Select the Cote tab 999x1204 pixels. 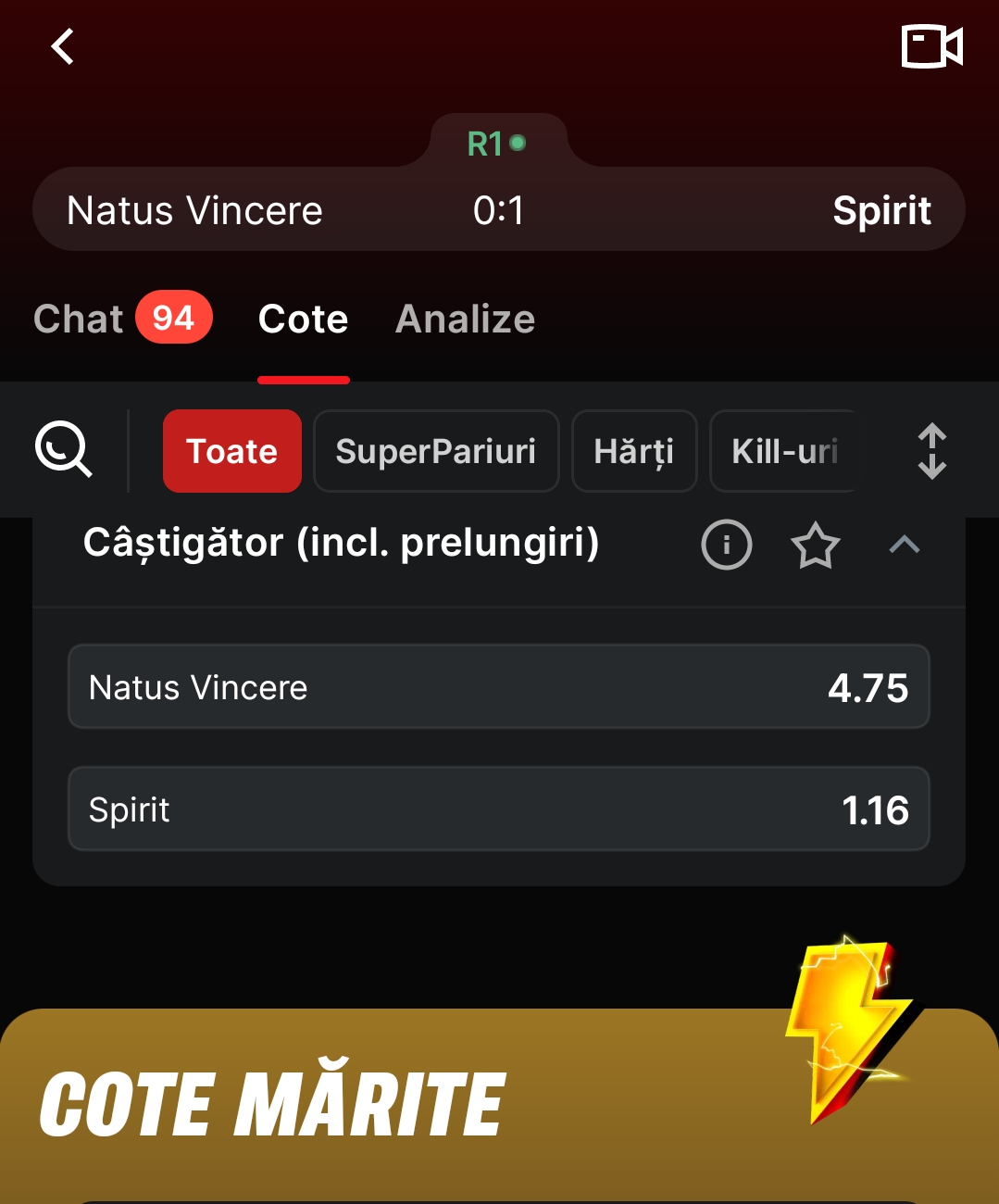click(x=303, y=319)
